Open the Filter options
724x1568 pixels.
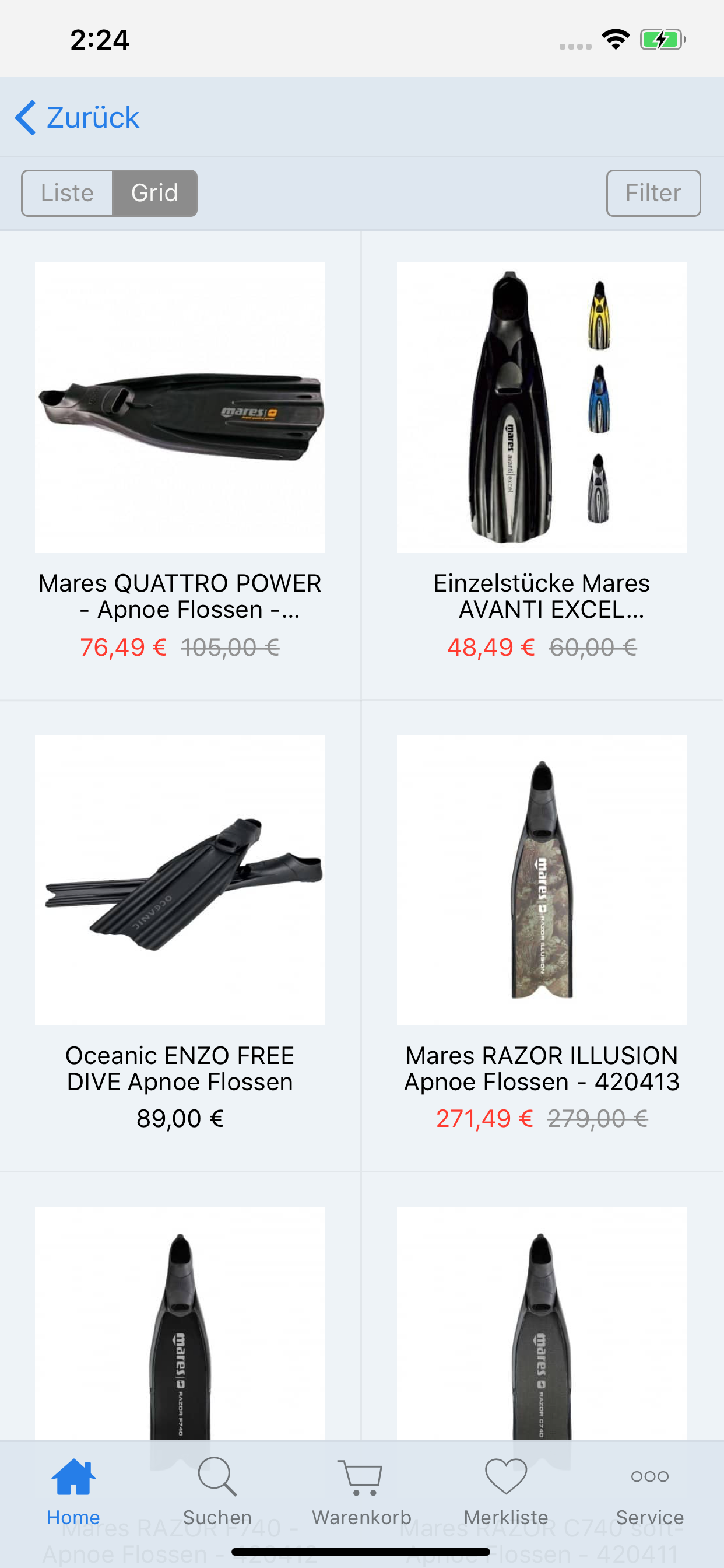(653, 193)
